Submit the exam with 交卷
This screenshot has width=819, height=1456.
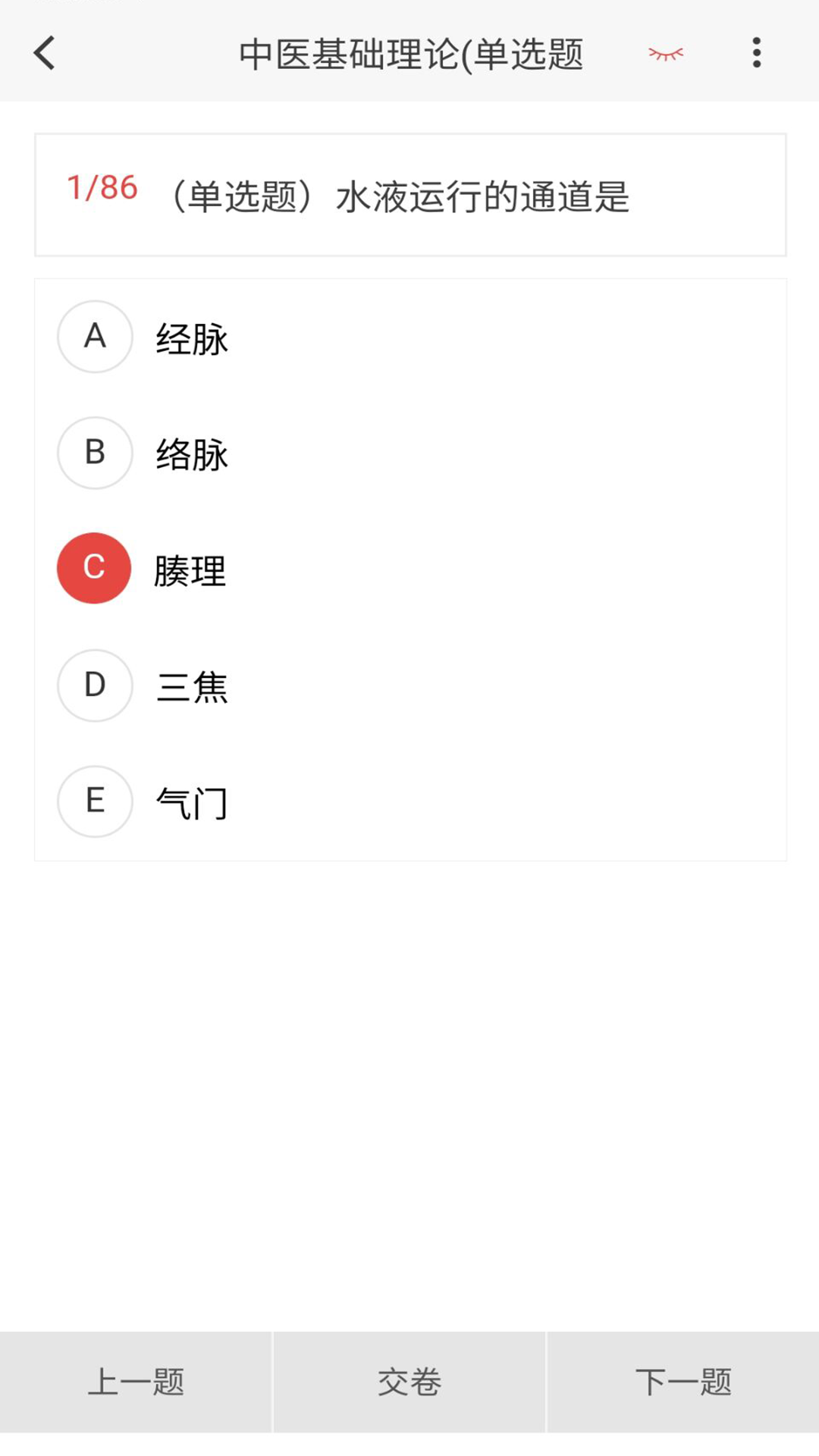pyautogui.click(x=409, y=1382)
